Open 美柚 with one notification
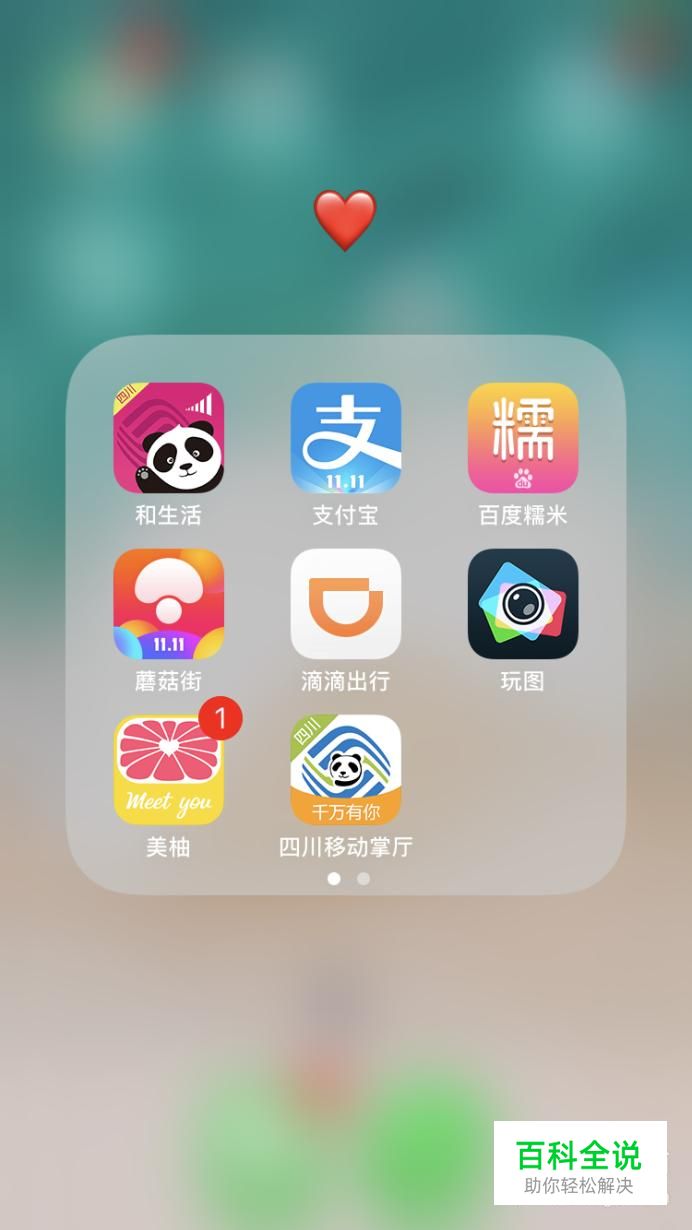Screen dimensions: 692x1230 point(168,770)
